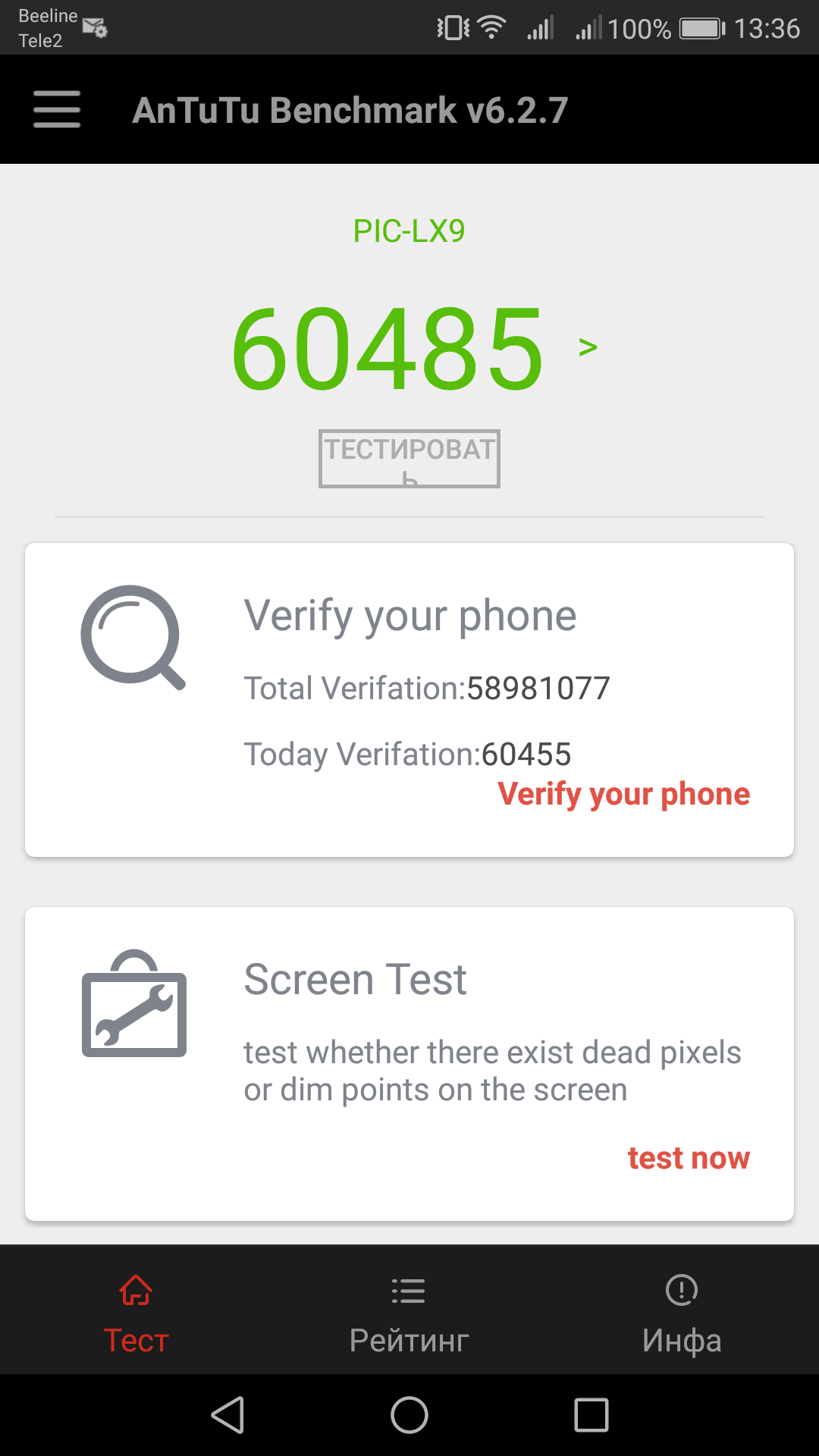This screenshot has height=1456, width=819.
Task: Go to the system home screen
Action: (x=409, y=1415)
